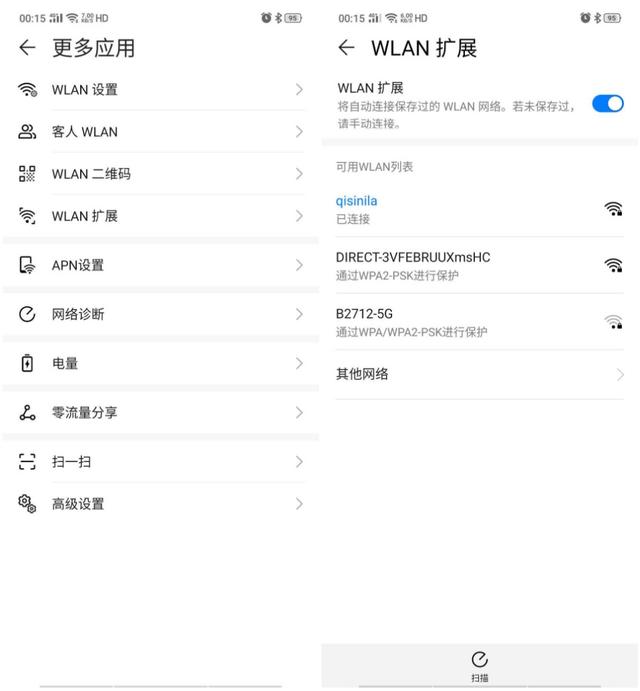The width and height of the screenshot is (640, 691).
Task: Tap 扫描 to rescan WLAN networks
Action: click(x=479, y=664)
